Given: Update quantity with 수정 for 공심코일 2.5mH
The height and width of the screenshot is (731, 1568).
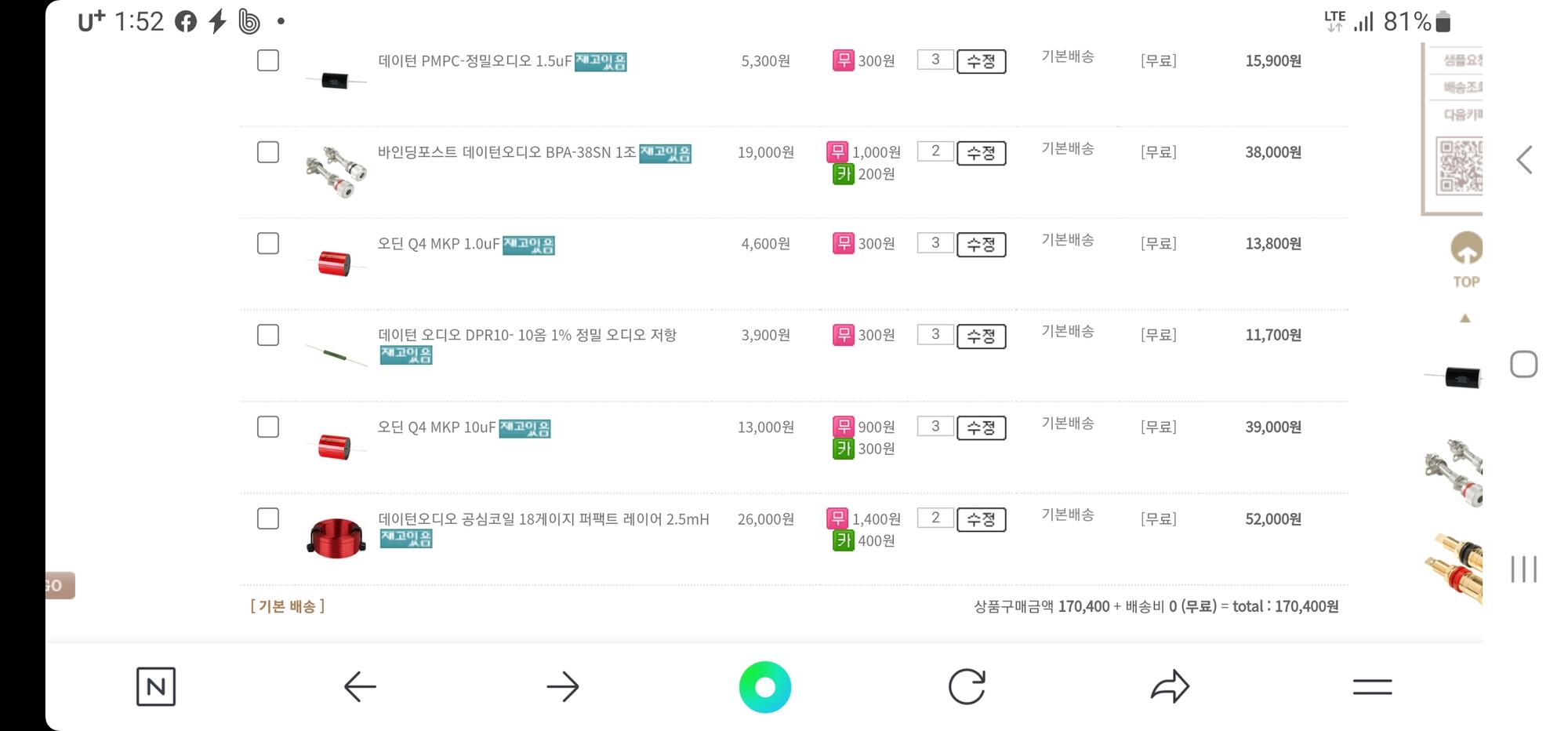Looking at the screenshot, I should (x=981, y=519).
